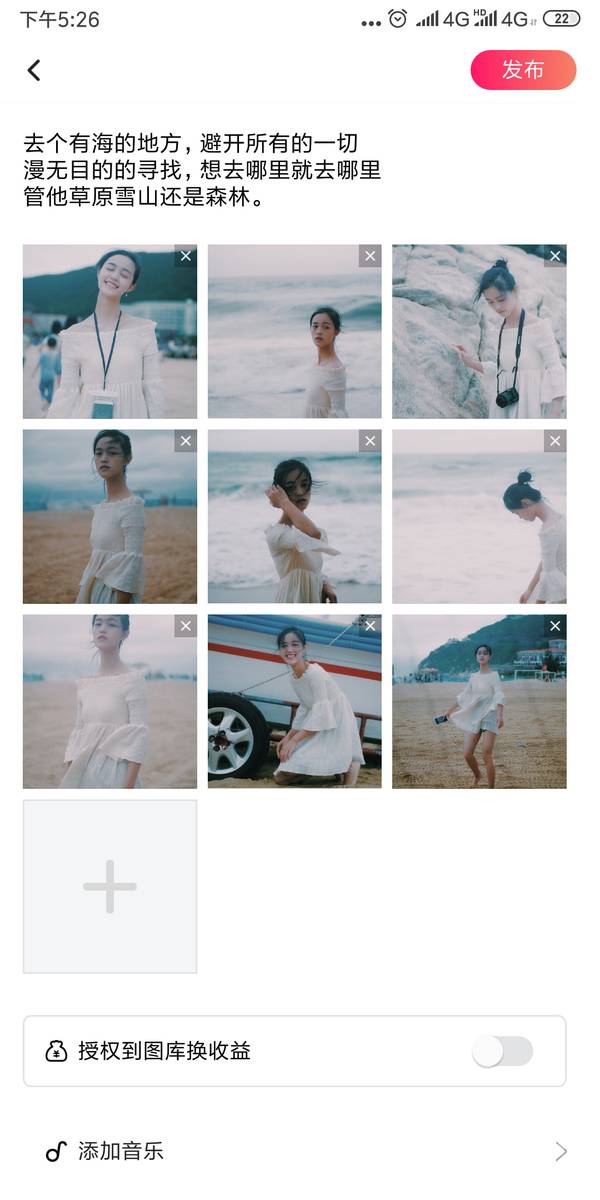
Task: Add another photo with the plus tile
Action: pos(110,886)
